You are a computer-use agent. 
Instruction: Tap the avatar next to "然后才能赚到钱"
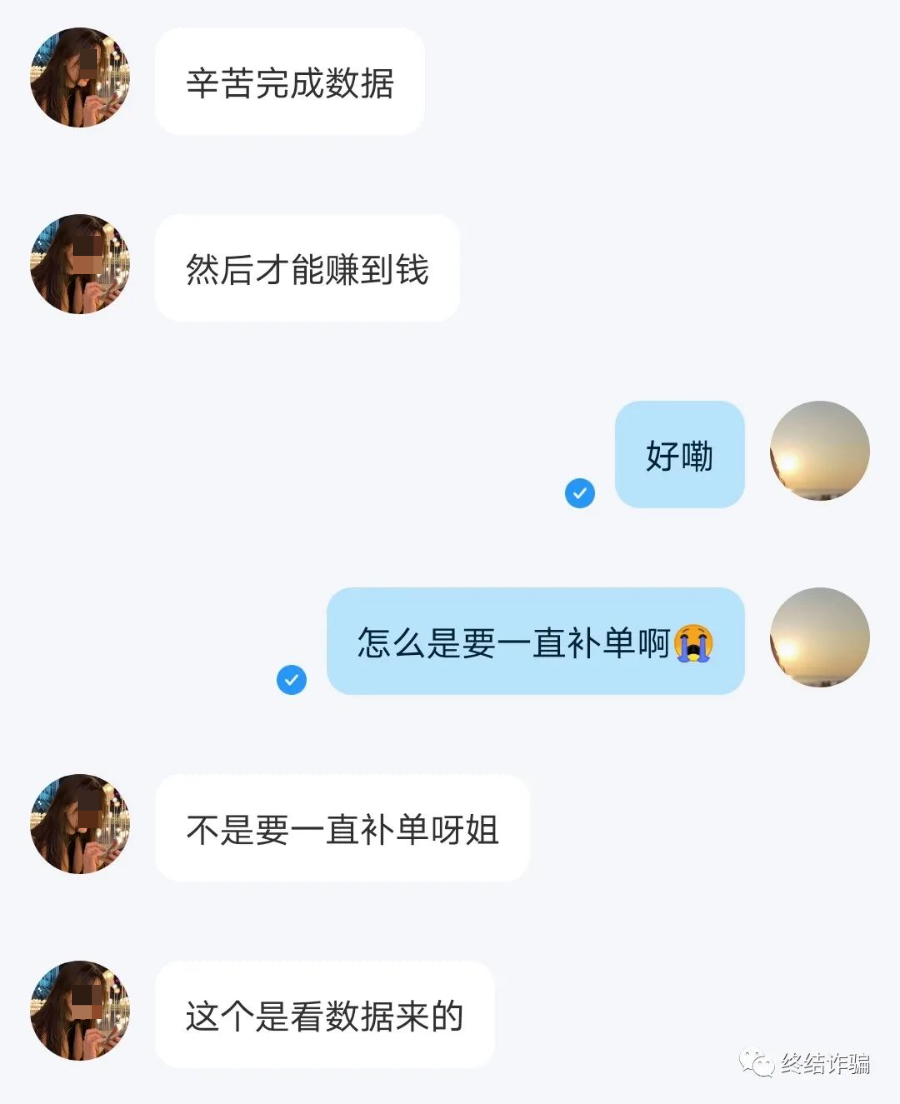coord(80,264)
